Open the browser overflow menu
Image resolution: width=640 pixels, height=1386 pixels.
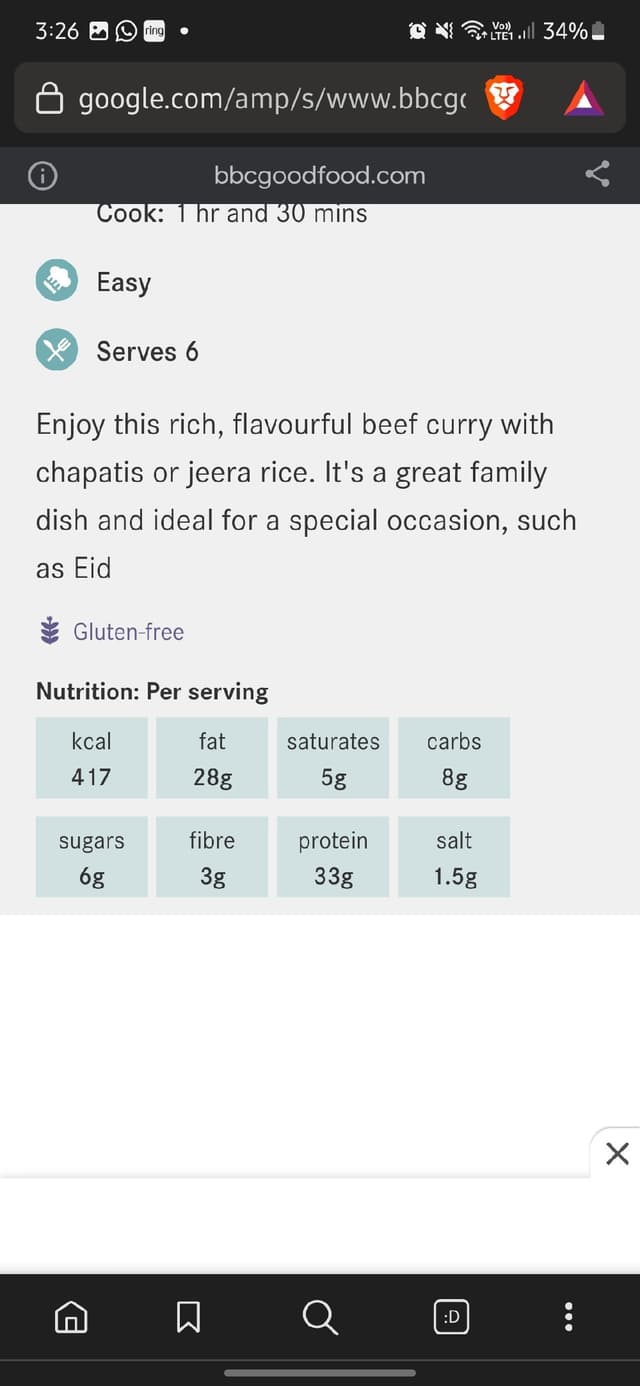[568, 1318]
